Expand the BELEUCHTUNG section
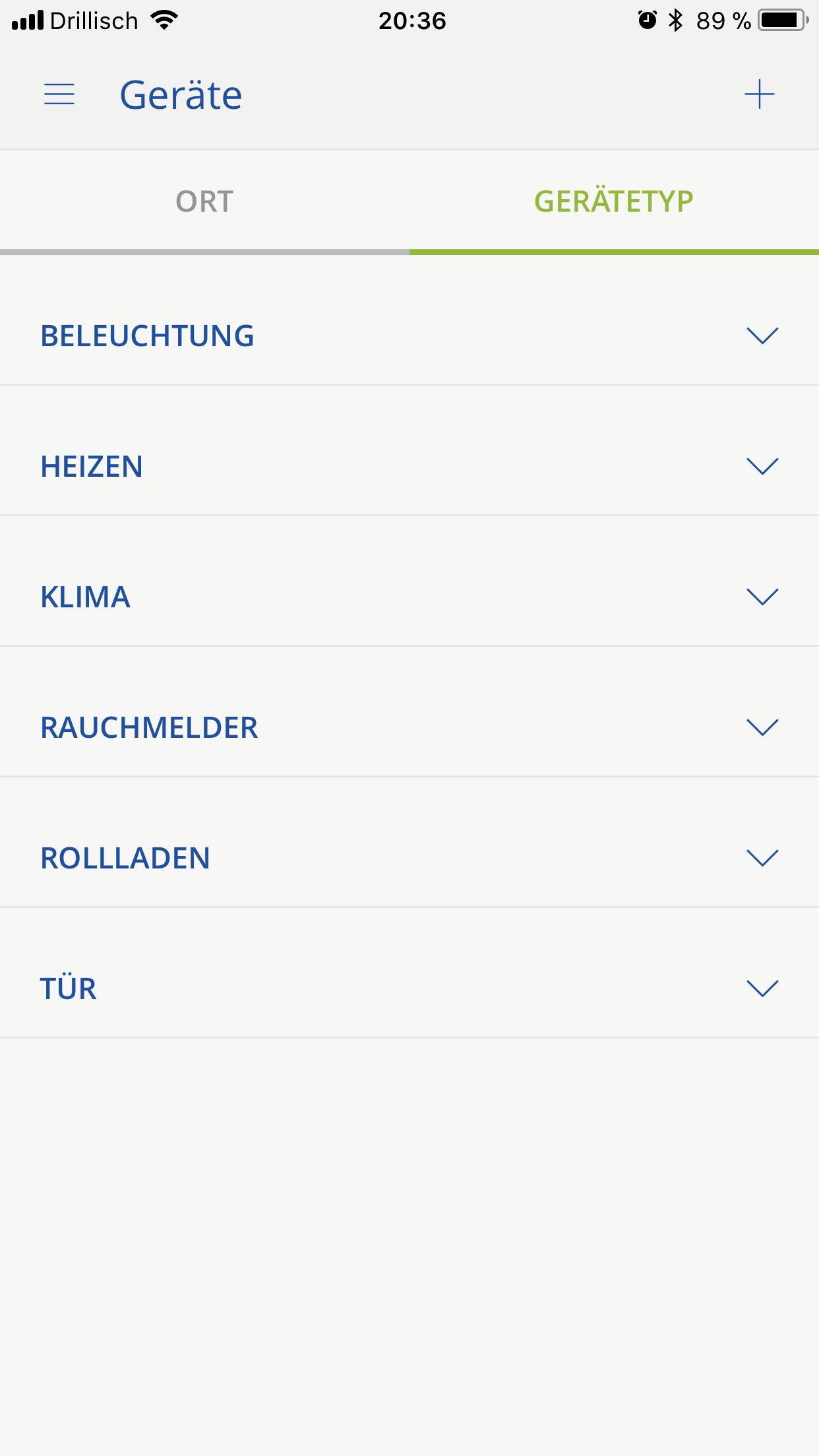 pos(762,336)
